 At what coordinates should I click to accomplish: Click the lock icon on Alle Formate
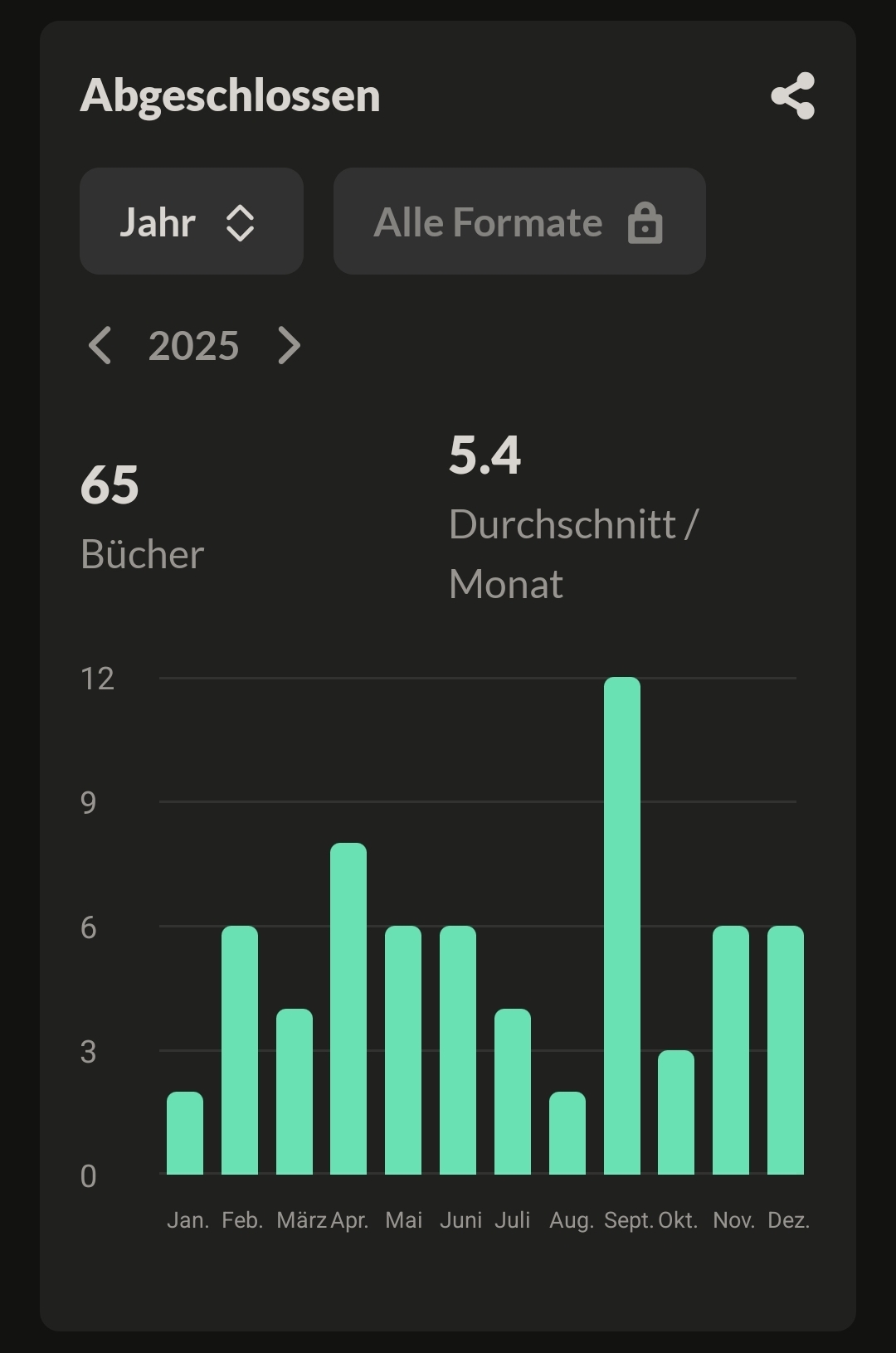[646, 221]
